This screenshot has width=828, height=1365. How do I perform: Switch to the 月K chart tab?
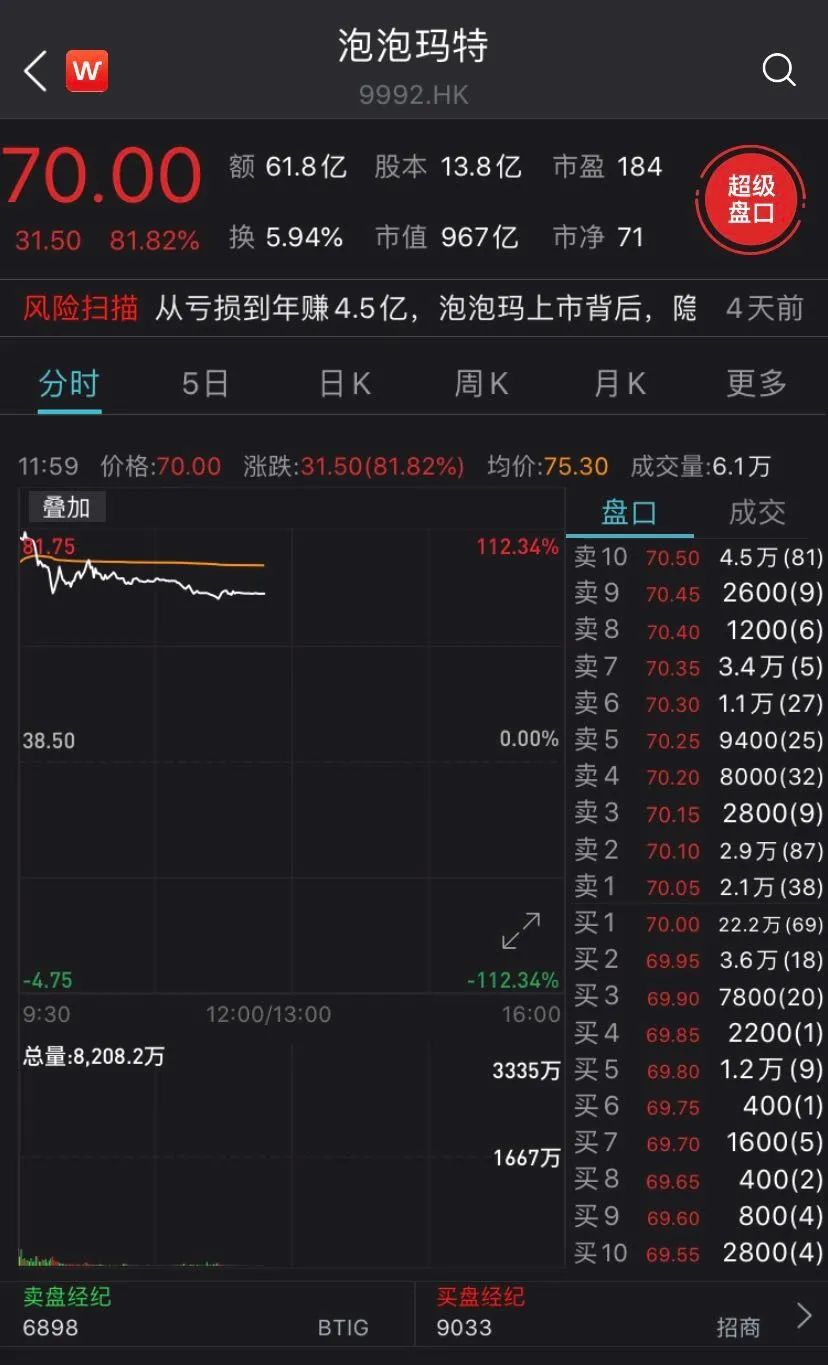click(x=620, y=383)
